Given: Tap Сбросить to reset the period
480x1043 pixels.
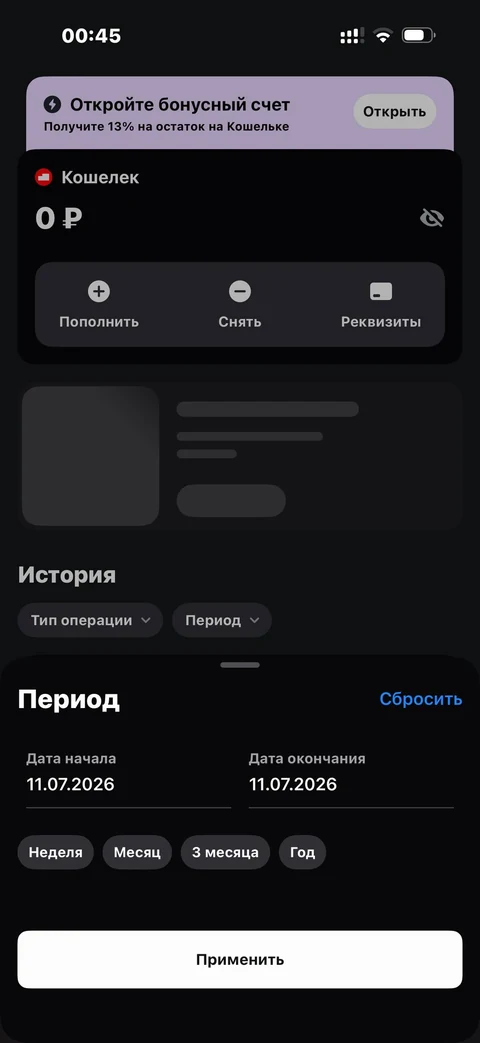Looking at the screenshot, I should click(x=421, y=699).
